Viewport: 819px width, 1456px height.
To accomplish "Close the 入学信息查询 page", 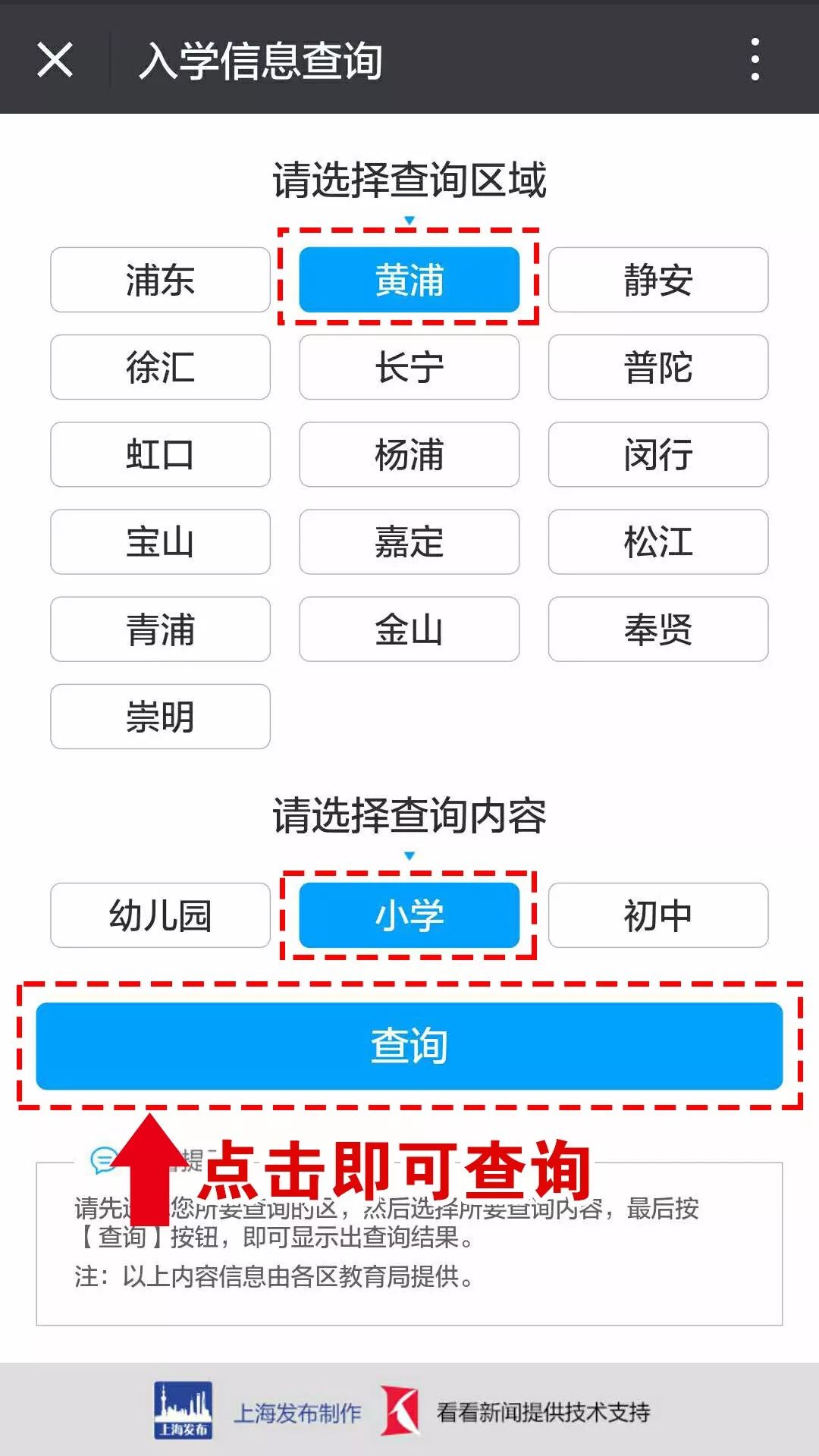I will [55, 60].
